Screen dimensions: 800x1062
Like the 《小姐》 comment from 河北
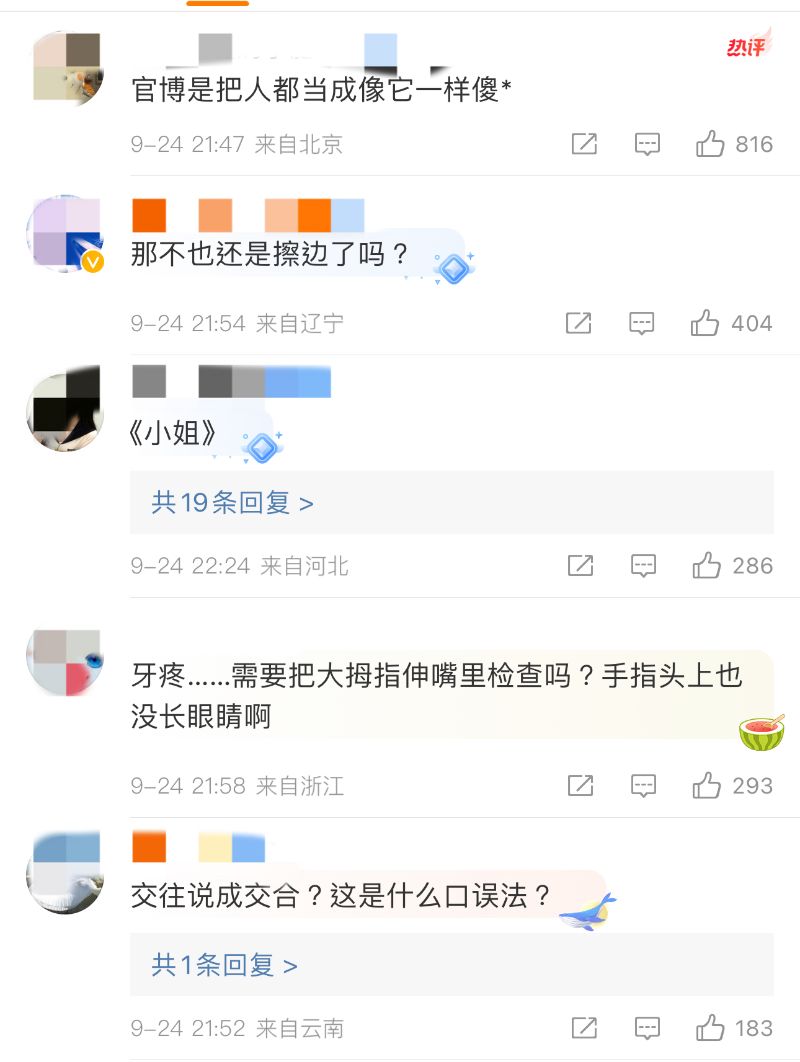pyautogui.click(x=707, y=566)
